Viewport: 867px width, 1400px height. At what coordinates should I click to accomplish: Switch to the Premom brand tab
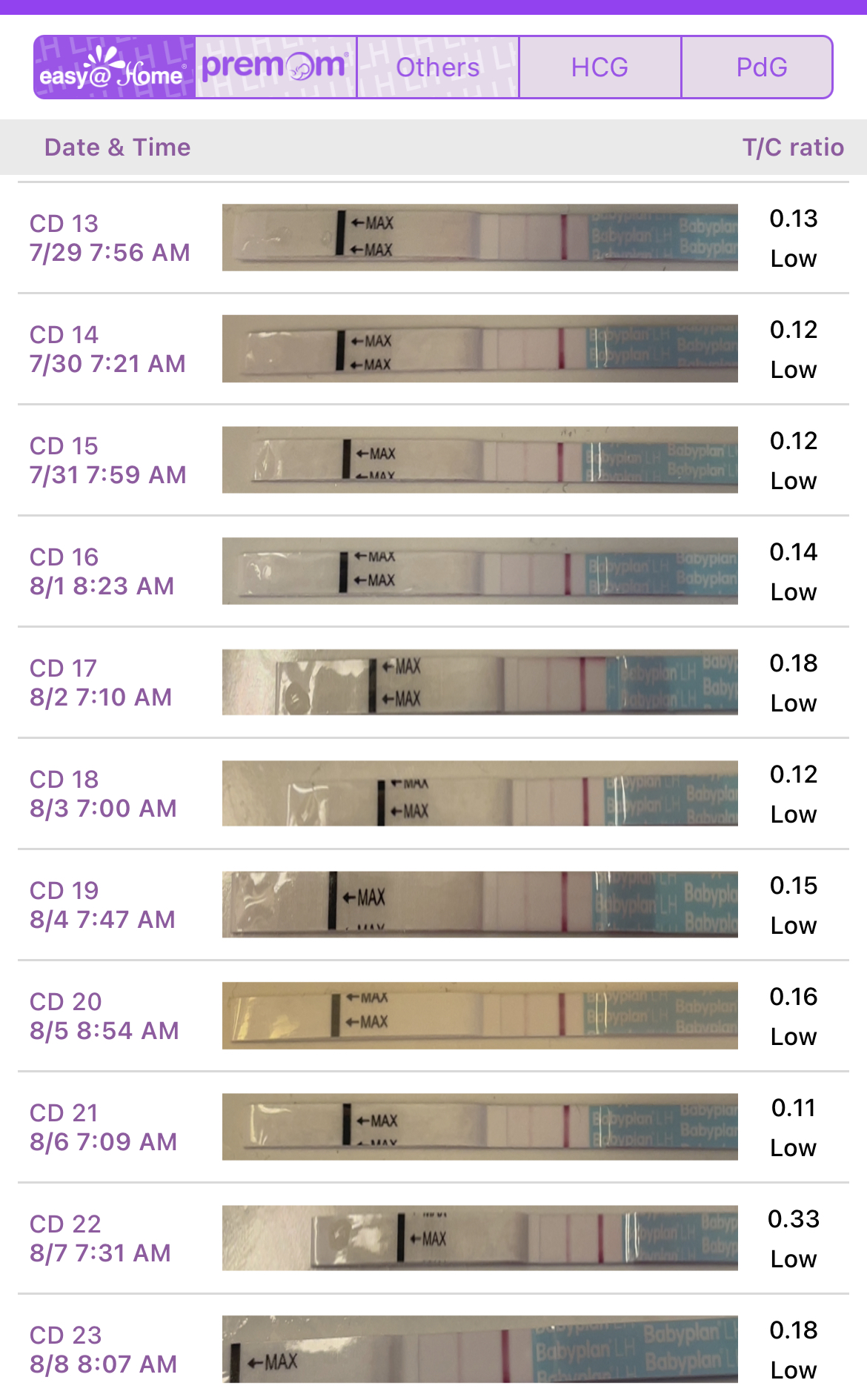276,67
